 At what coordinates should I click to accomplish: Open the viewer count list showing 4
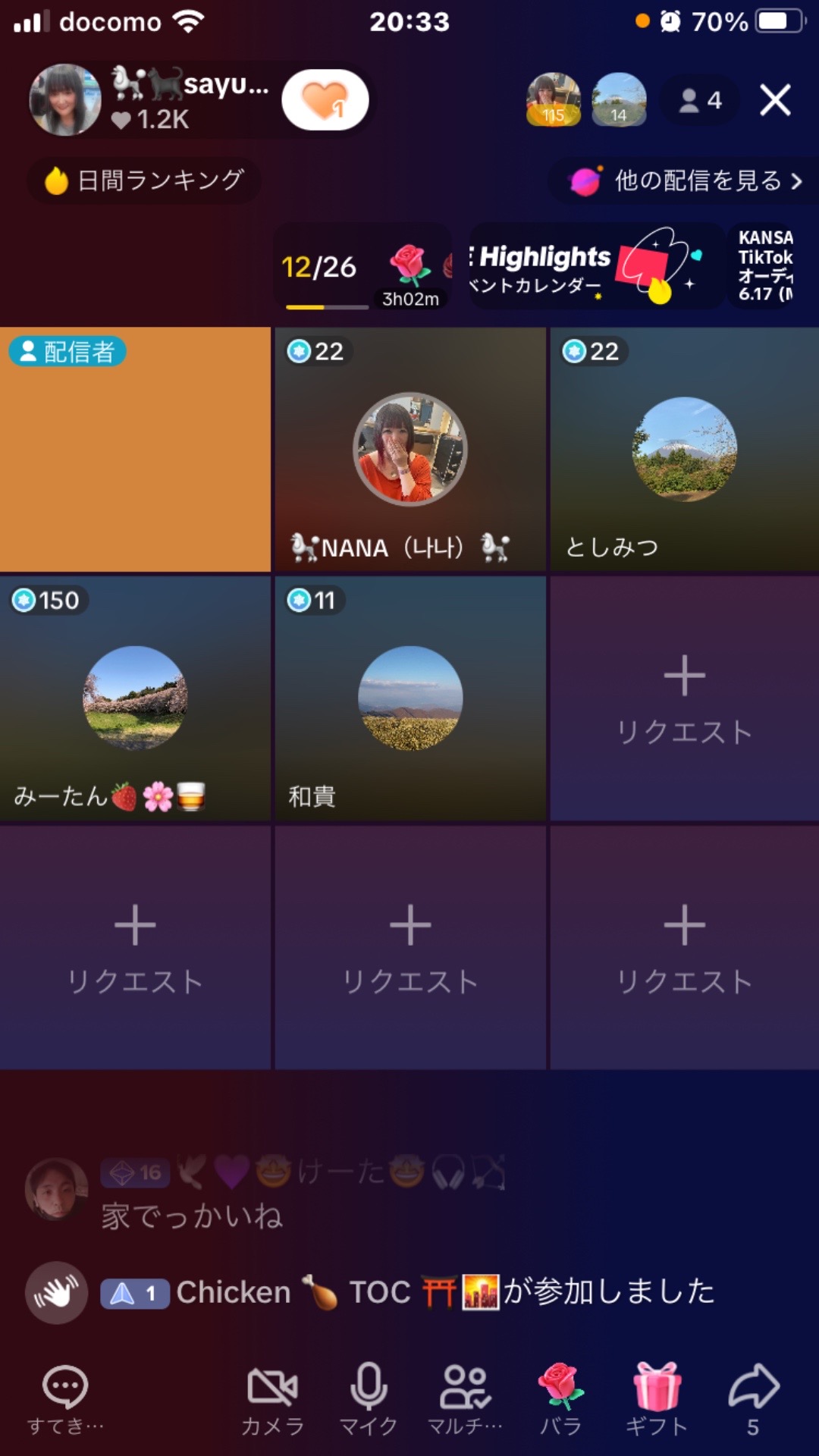(699, 100)
